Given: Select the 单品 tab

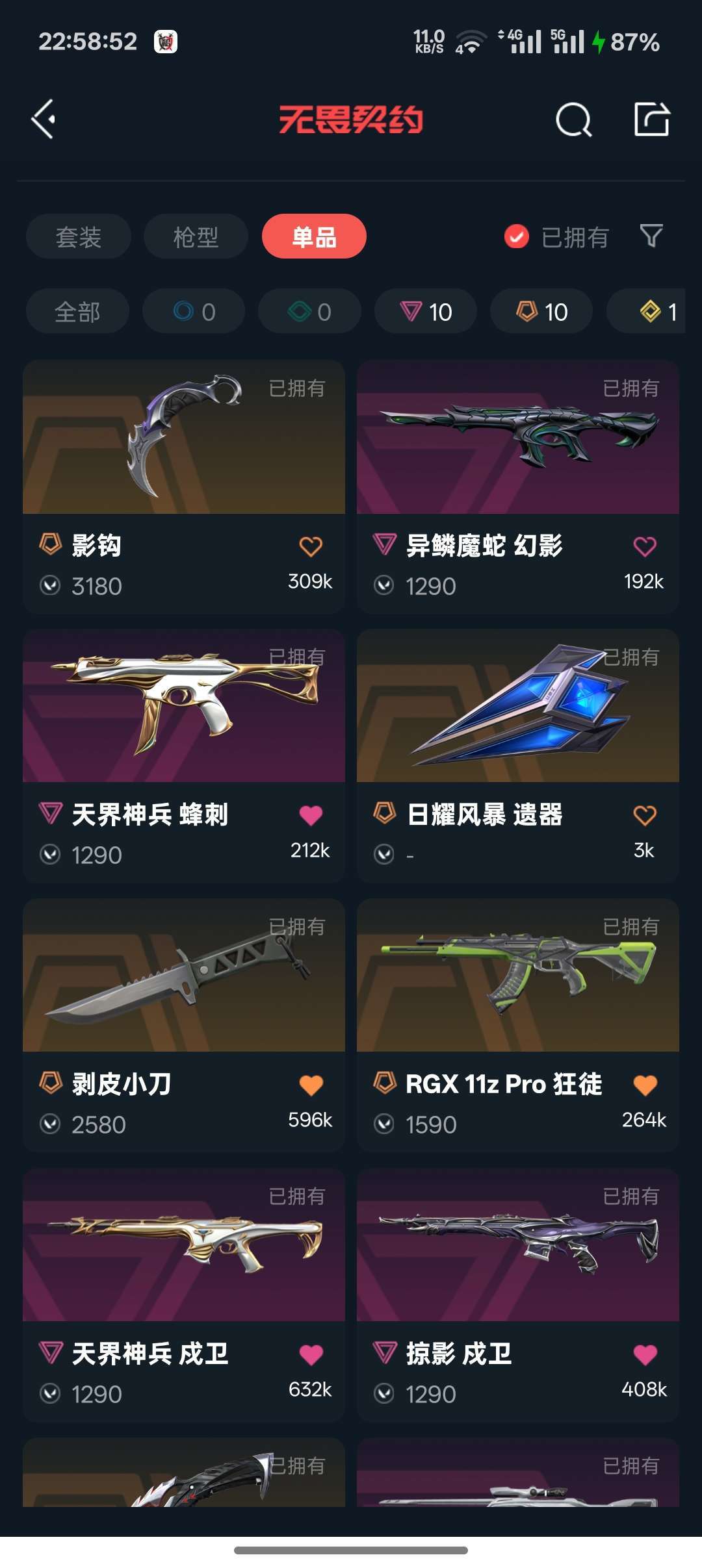Looking at the screenshot, I should [314, 236].
